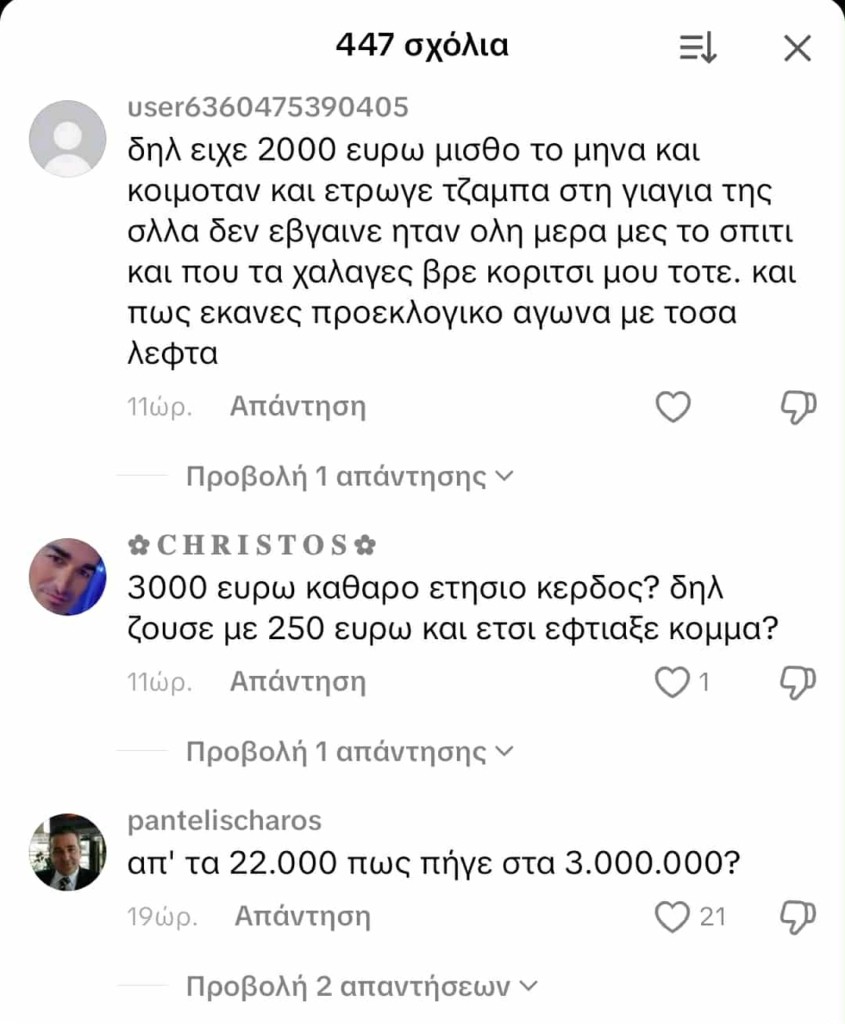Open the pantelischaros username link

tap(225, 821)
